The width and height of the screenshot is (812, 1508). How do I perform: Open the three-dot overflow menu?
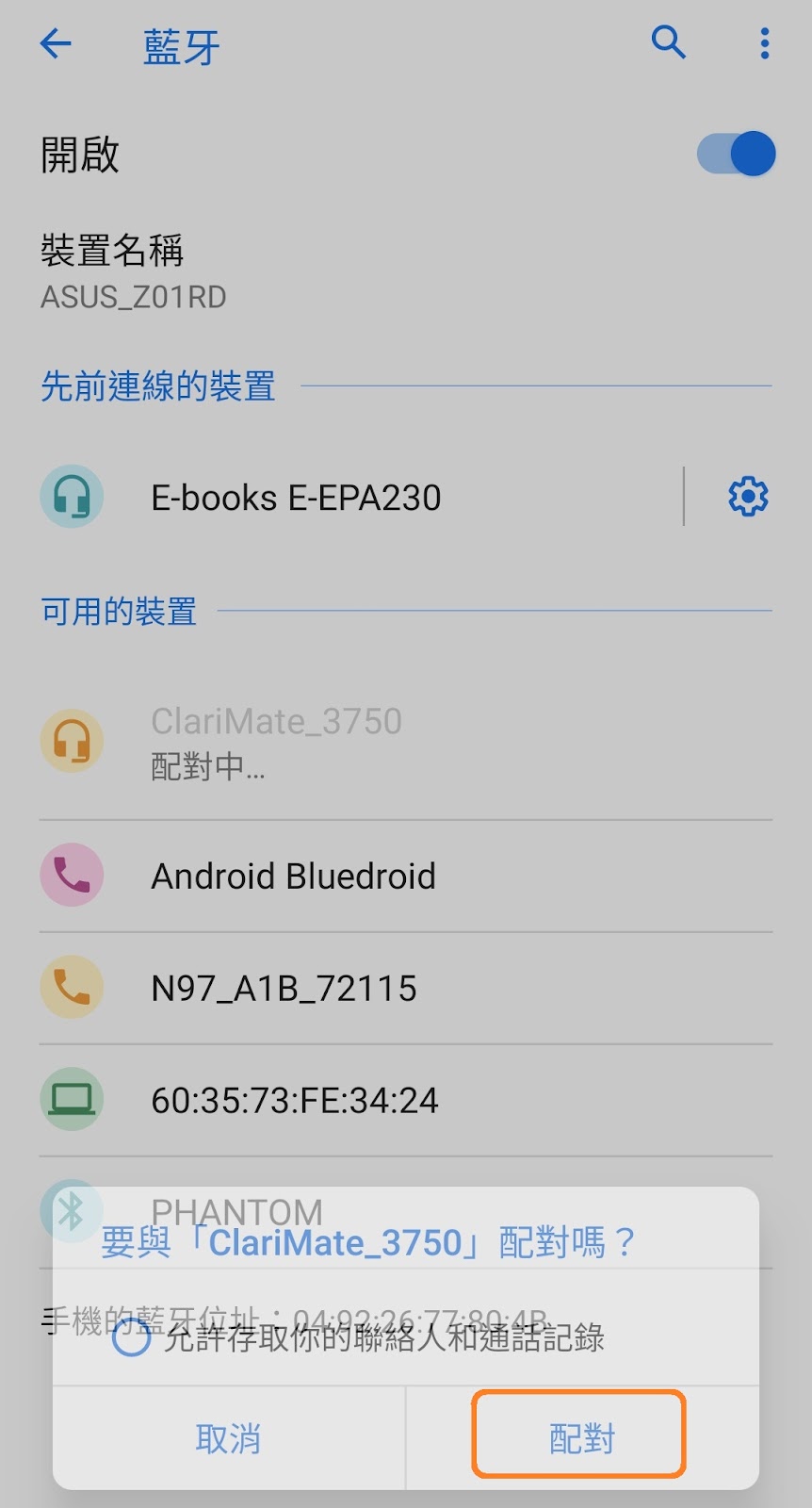click(x=765, y=43)
